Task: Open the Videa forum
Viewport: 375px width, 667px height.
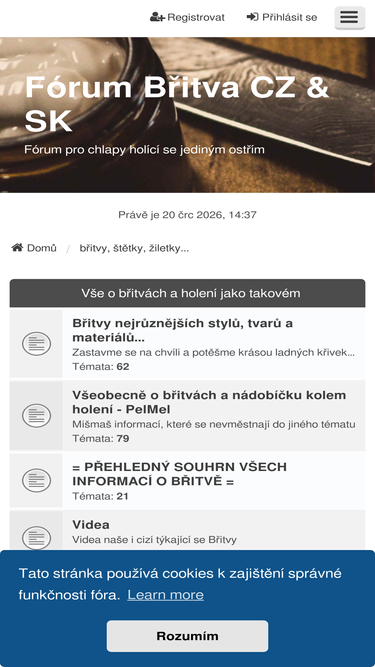Action: point(91,524)
